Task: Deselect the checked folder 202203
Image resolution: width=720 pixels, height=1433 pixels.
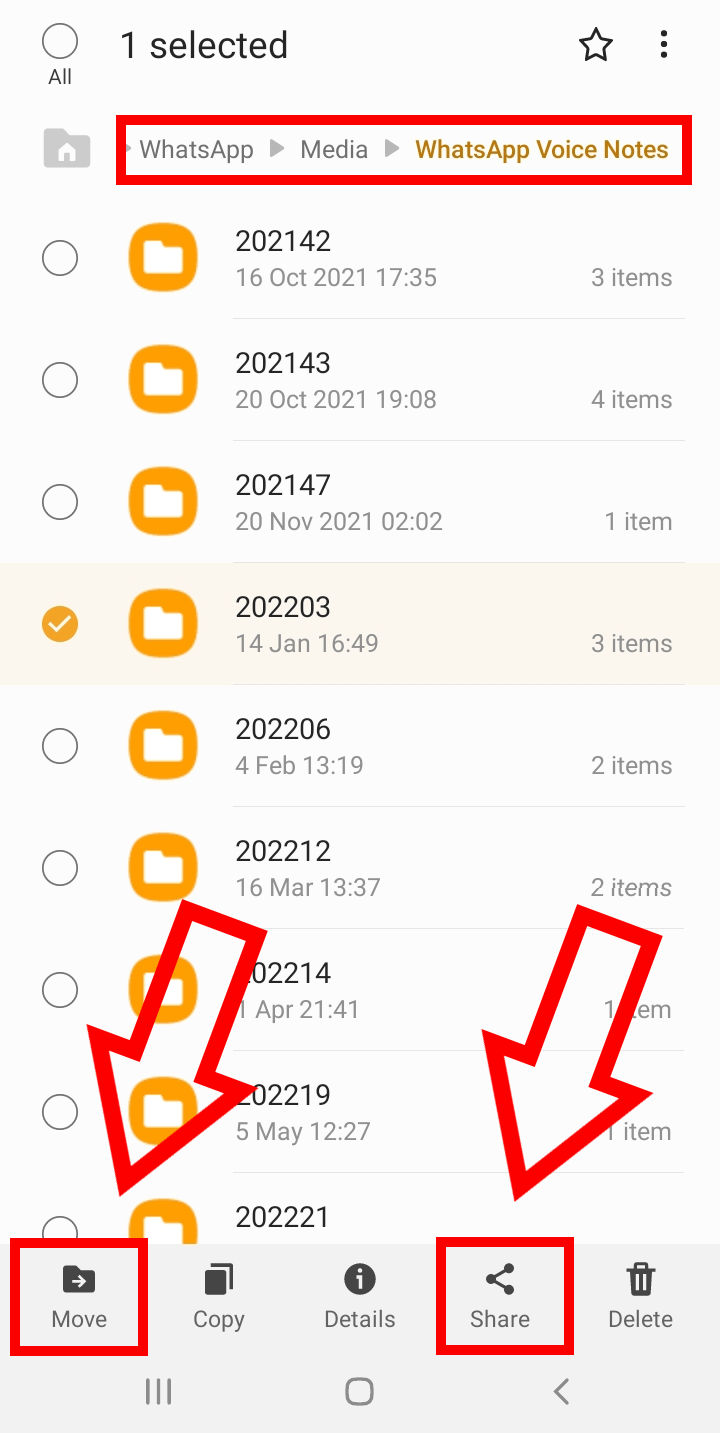Action: click(x=60, y=624)
